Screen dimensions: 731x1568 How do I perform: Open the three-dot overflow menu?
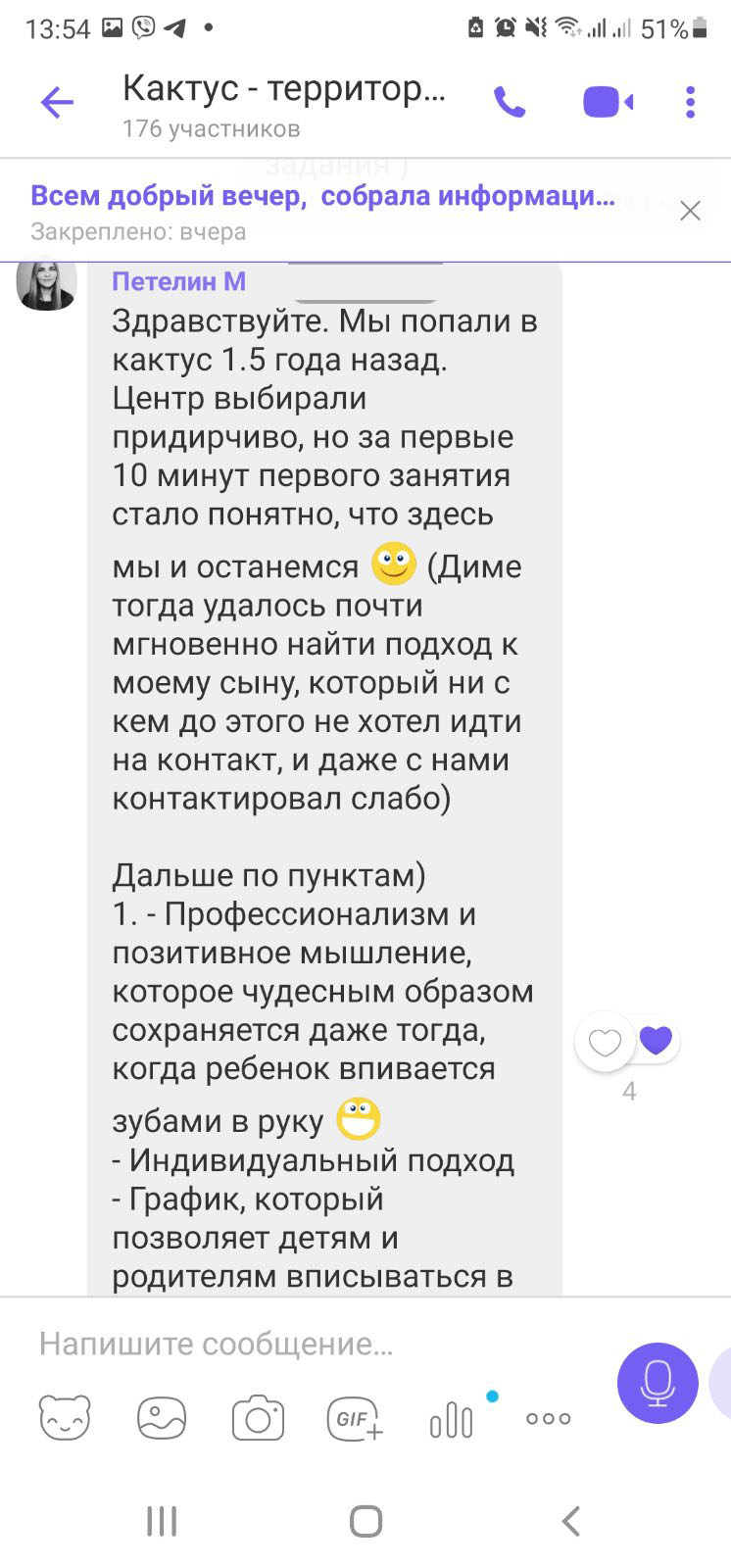point(691,102)
